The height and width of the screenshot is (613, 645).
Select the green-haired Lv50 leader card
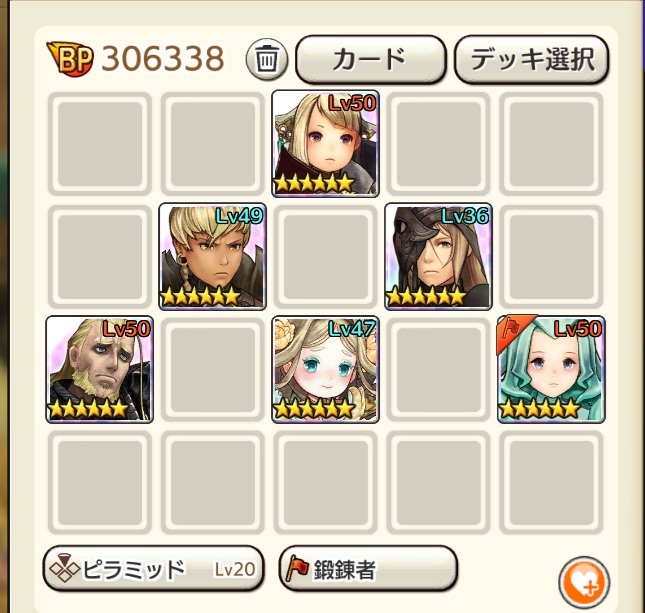click(x=551, y=369)
